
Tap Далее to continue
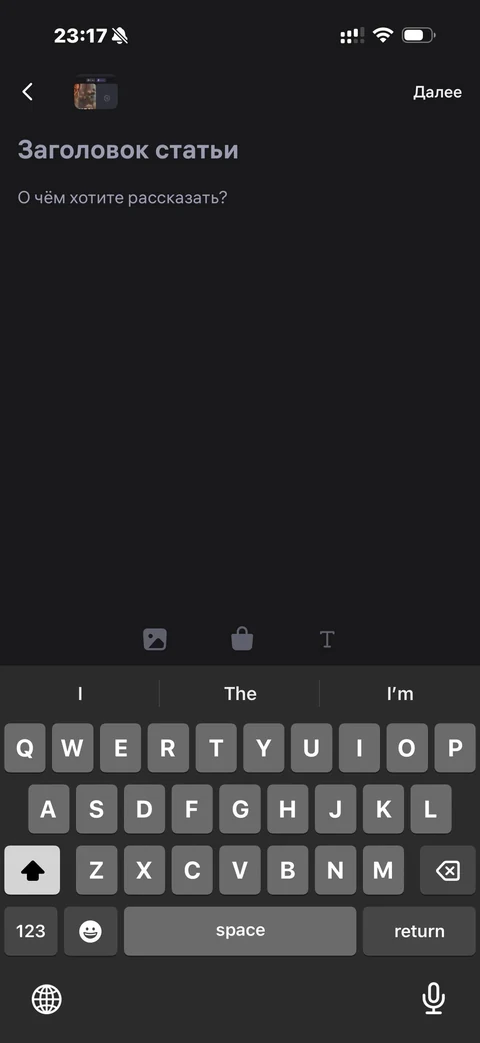pyautogui.click(x=437, y=92)
